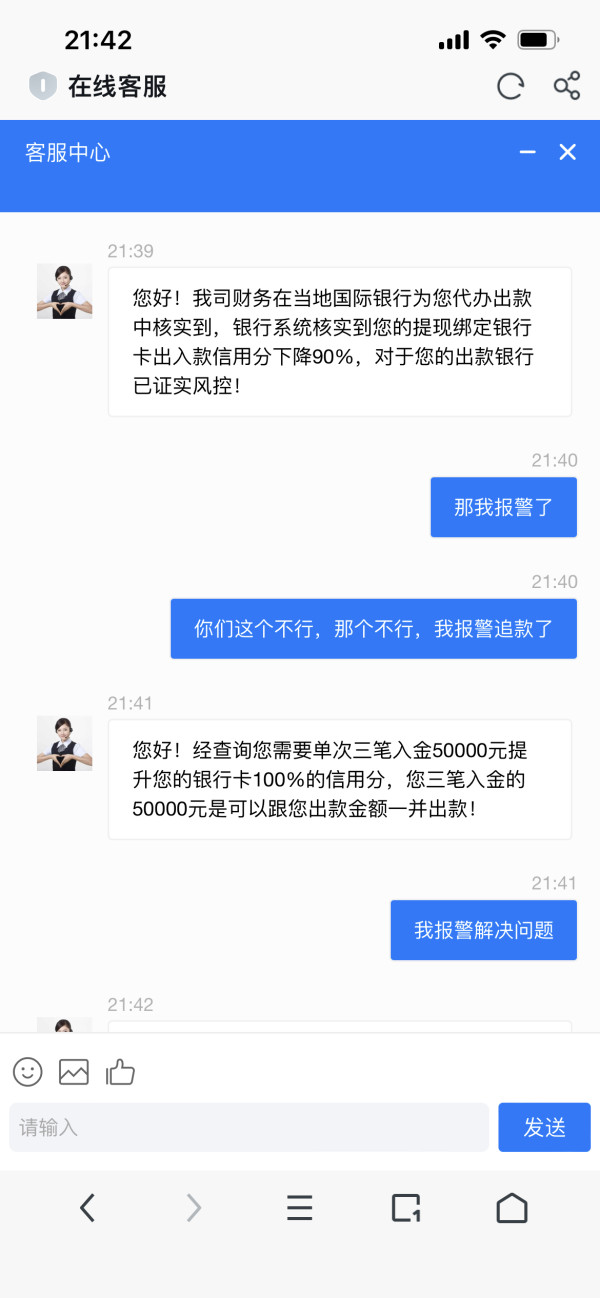The width and height of the screenshot is (600, 1298).
Task: Focus the 请输入 message field
Action: [249, 1127]
